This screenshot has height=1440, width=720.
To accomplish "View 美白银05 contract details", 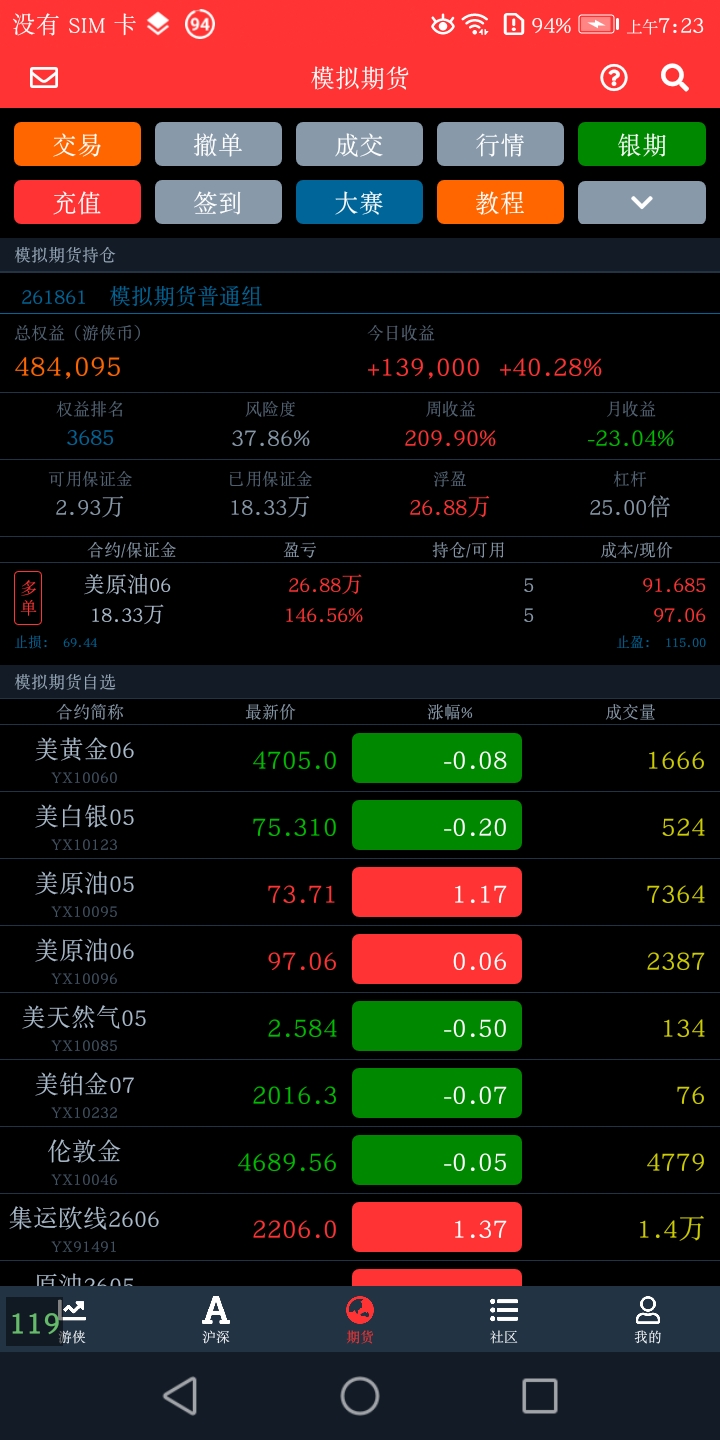I will click(x=360, y=826).
